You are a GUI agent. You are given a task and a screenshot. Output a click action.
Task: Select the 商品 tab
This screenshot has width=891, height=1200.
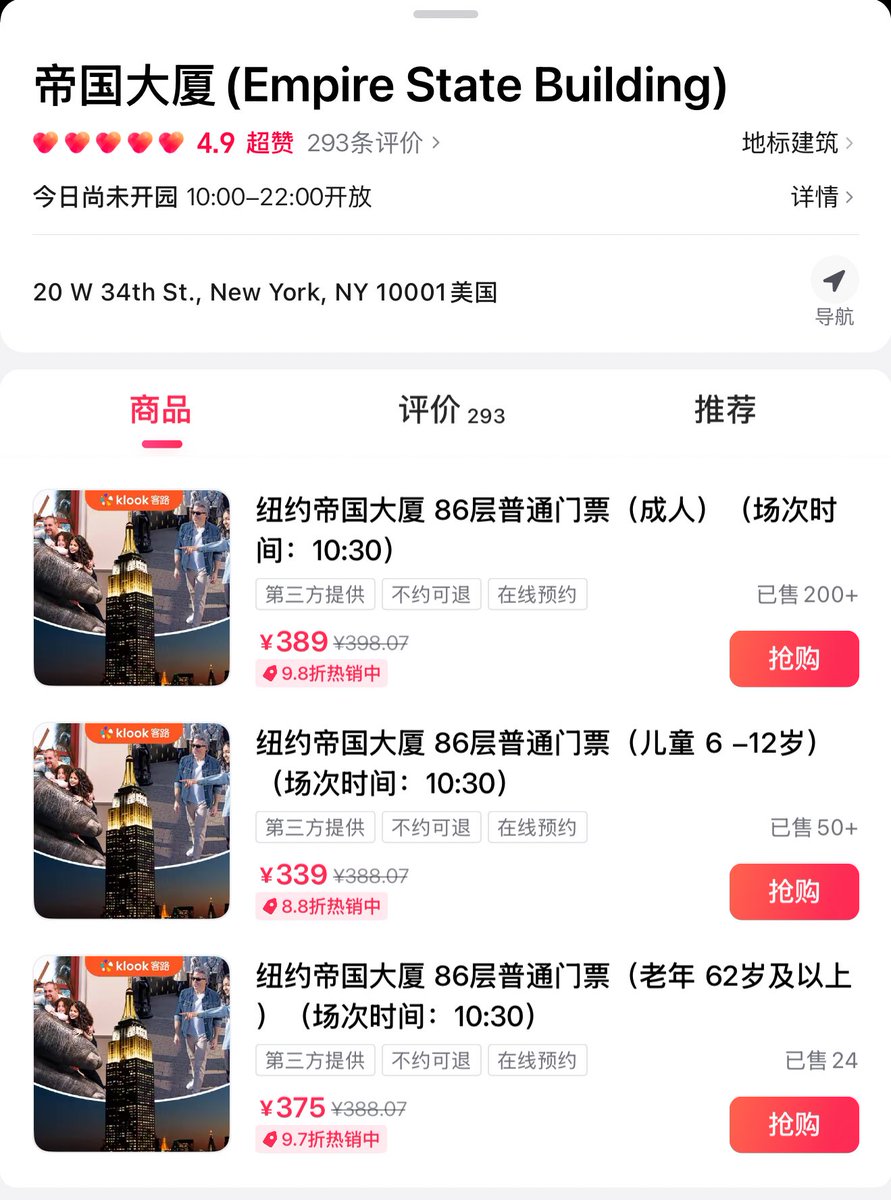(x=160, y=410)
